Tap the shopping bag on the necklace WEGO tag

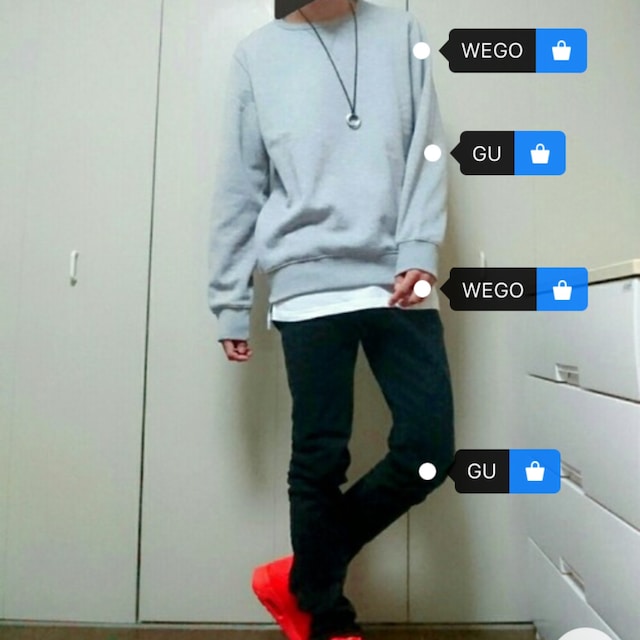(561, 51)
